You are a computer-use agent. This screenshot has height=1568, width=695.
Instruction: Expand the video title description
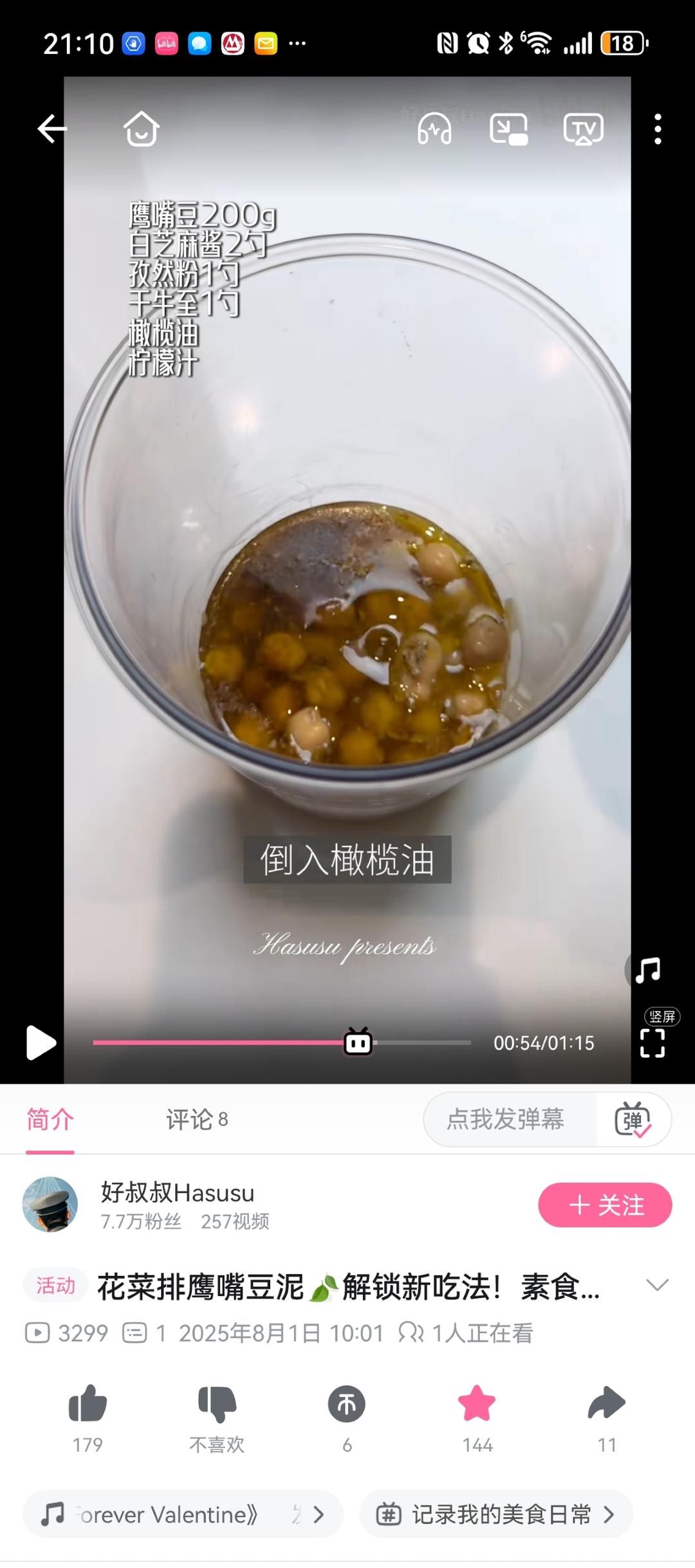coord(657,1285)
